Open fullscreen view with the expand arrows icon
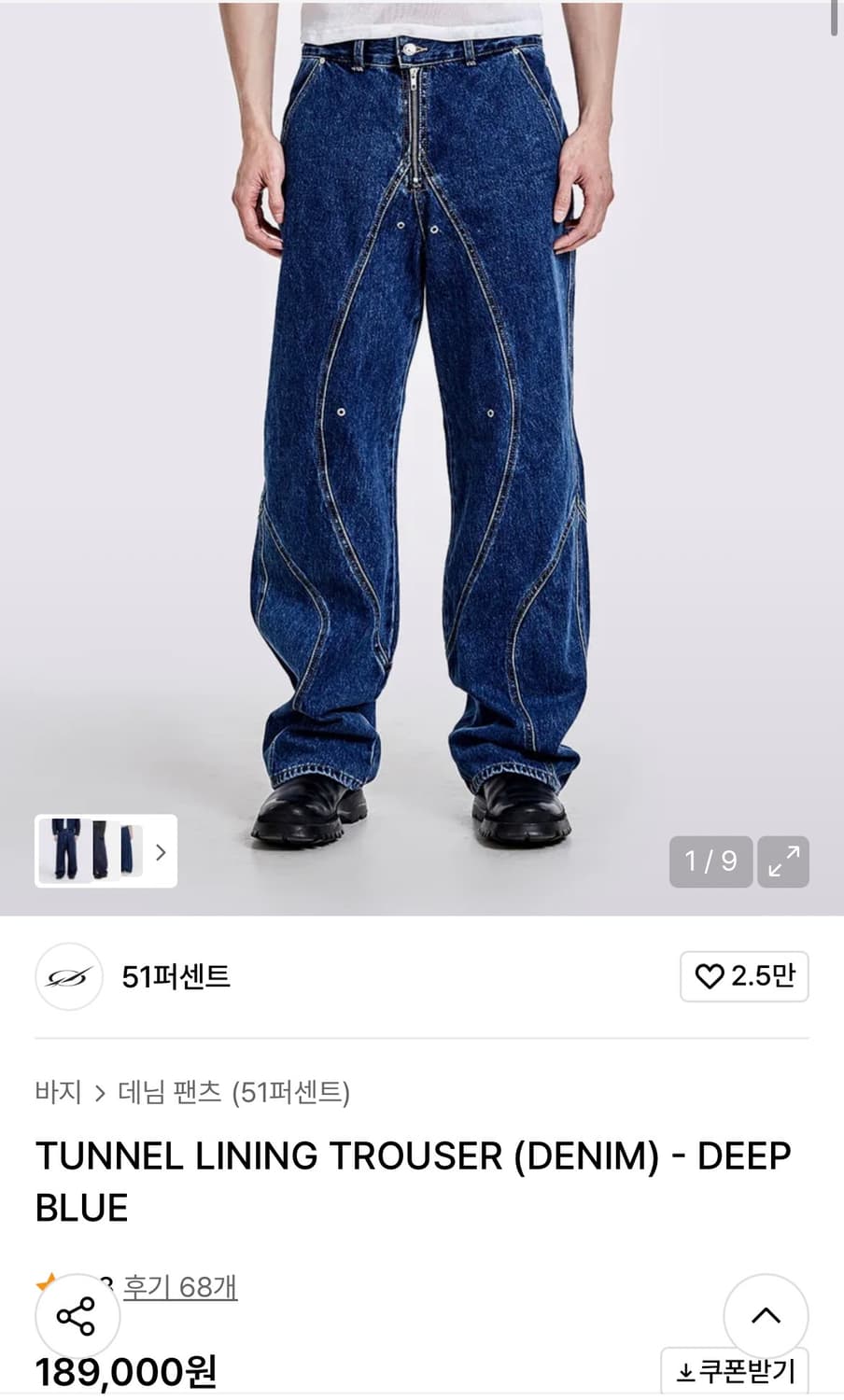The height and width of the screenshot is (1400, 844). [783, 861]
